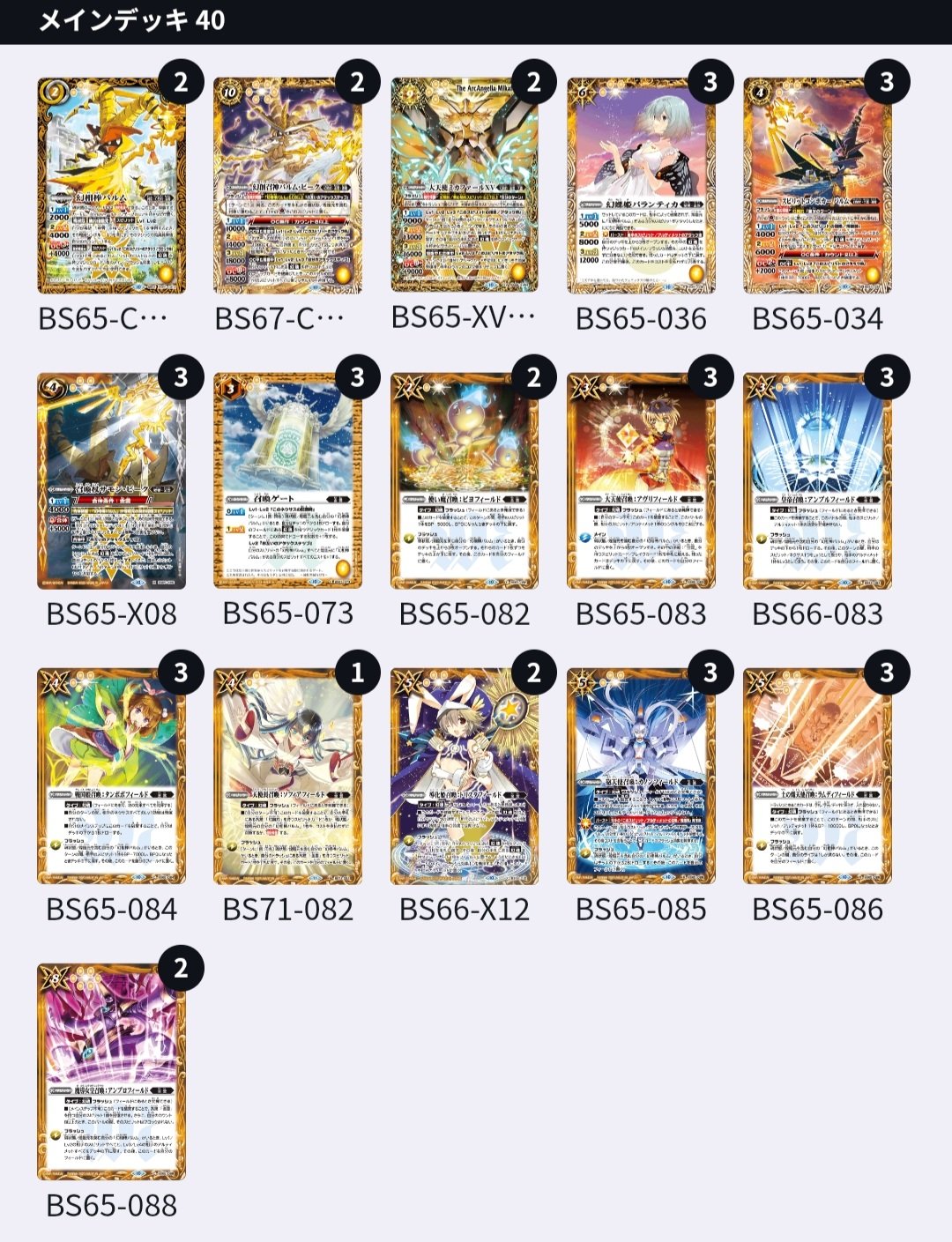Open card BS65-085
The height and width of the screenshot is (1242, 952).
pyautogui.click(x=641, y=776)
